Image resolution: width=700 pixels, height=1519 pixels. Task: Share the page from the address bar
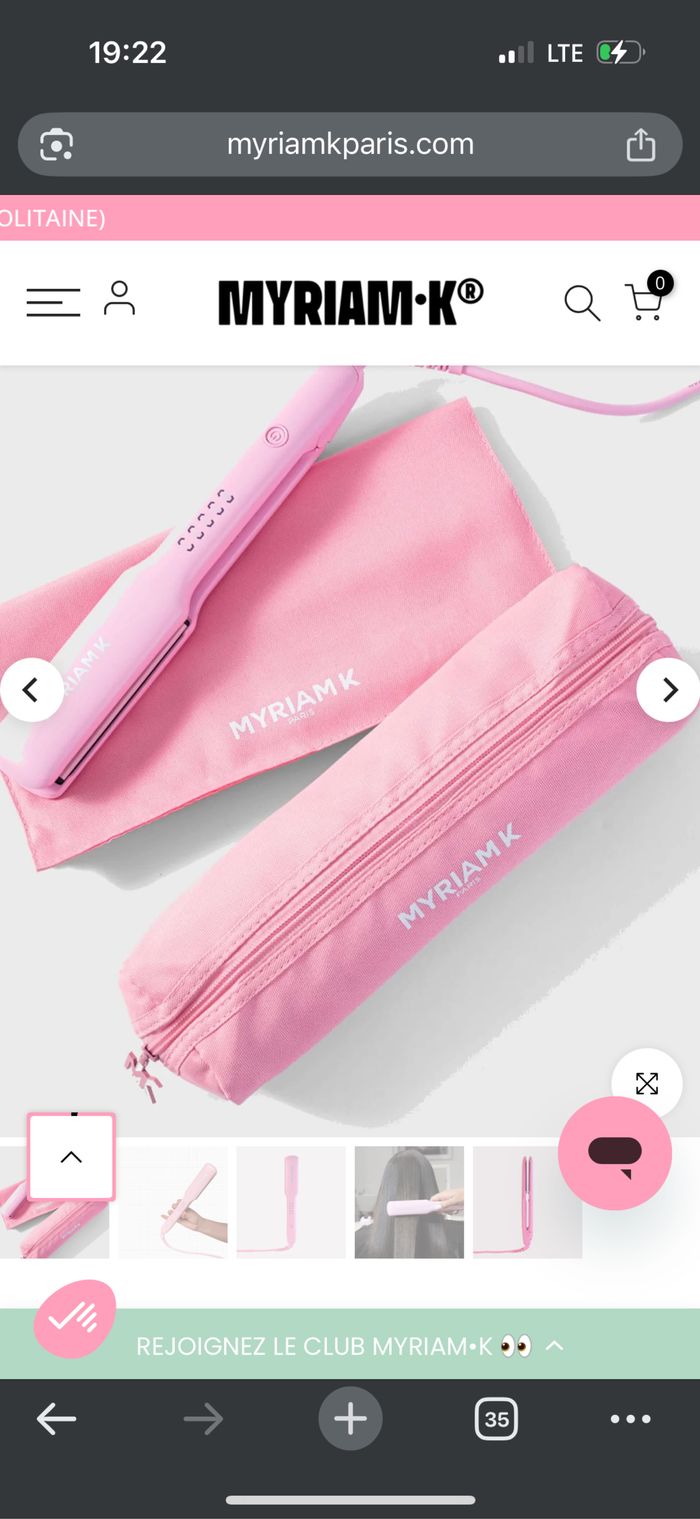640,145
